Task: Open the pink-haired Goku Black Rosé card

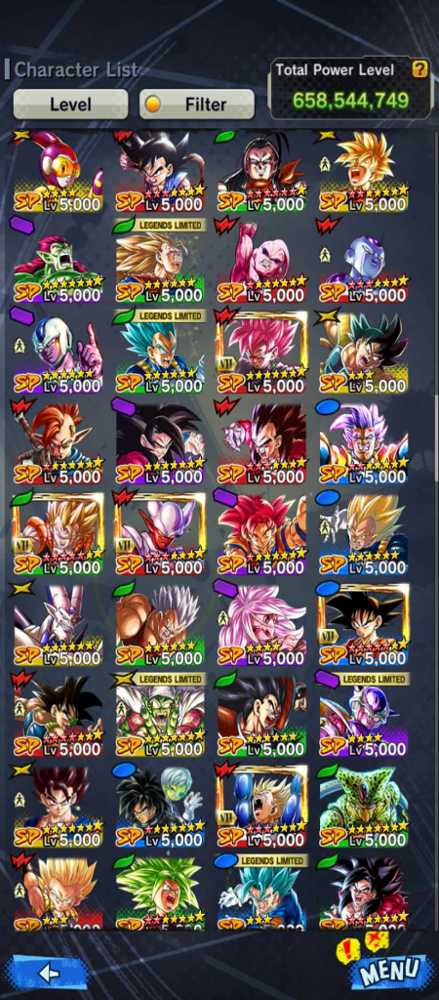Action: point(262,350)
